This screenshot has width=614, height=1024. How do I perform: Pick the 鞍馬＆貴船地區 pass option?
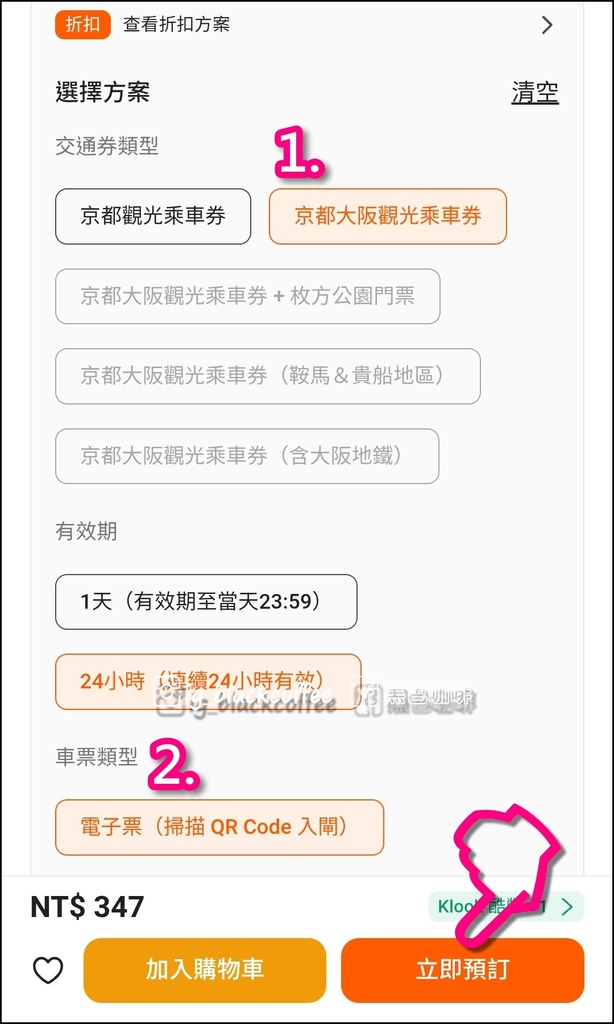point(267,376)
